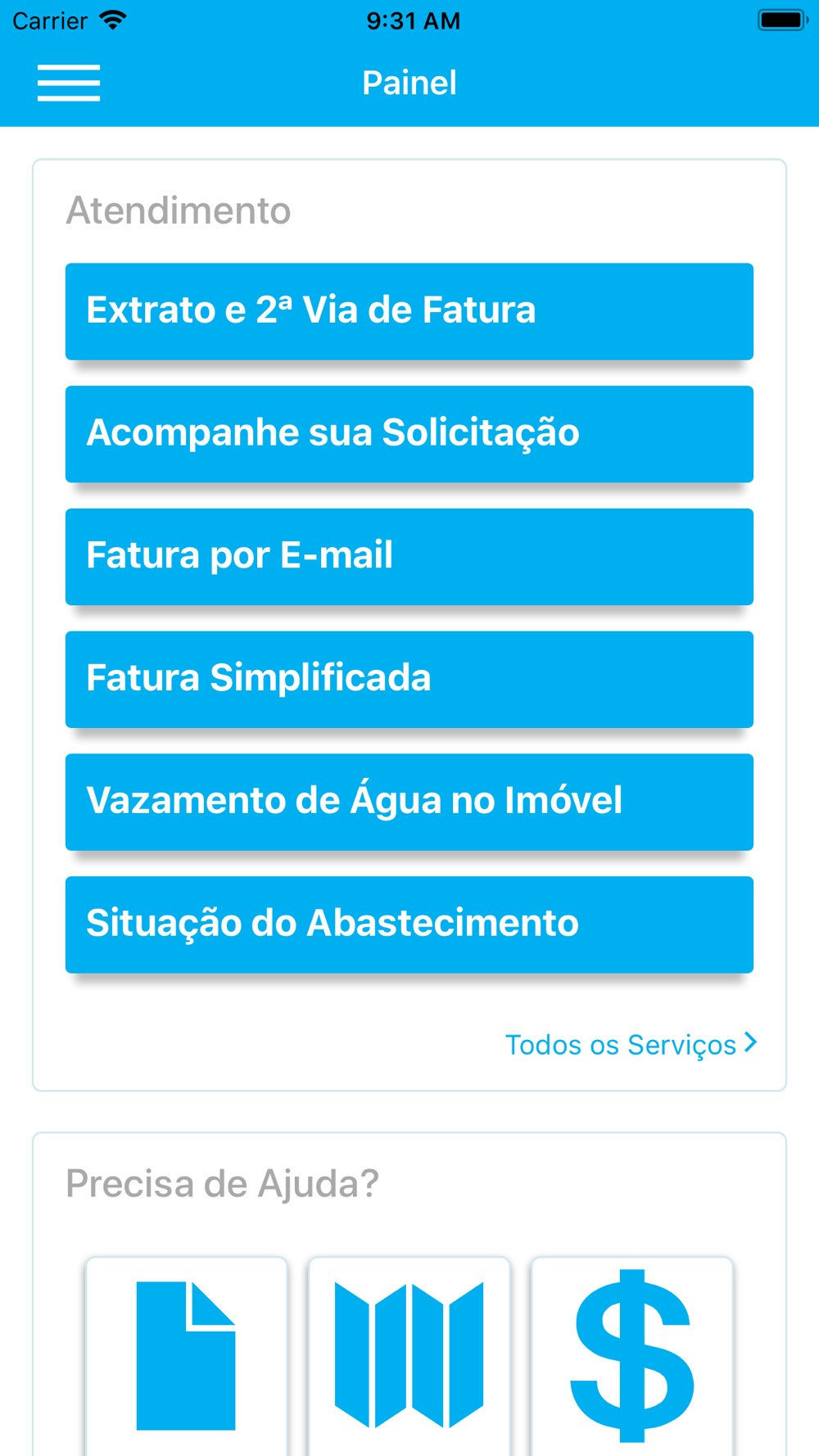The height and width of the screenshot is (1456, 819).
Task: Open Fatura Simplificada
Action: (x=409, y=680)
